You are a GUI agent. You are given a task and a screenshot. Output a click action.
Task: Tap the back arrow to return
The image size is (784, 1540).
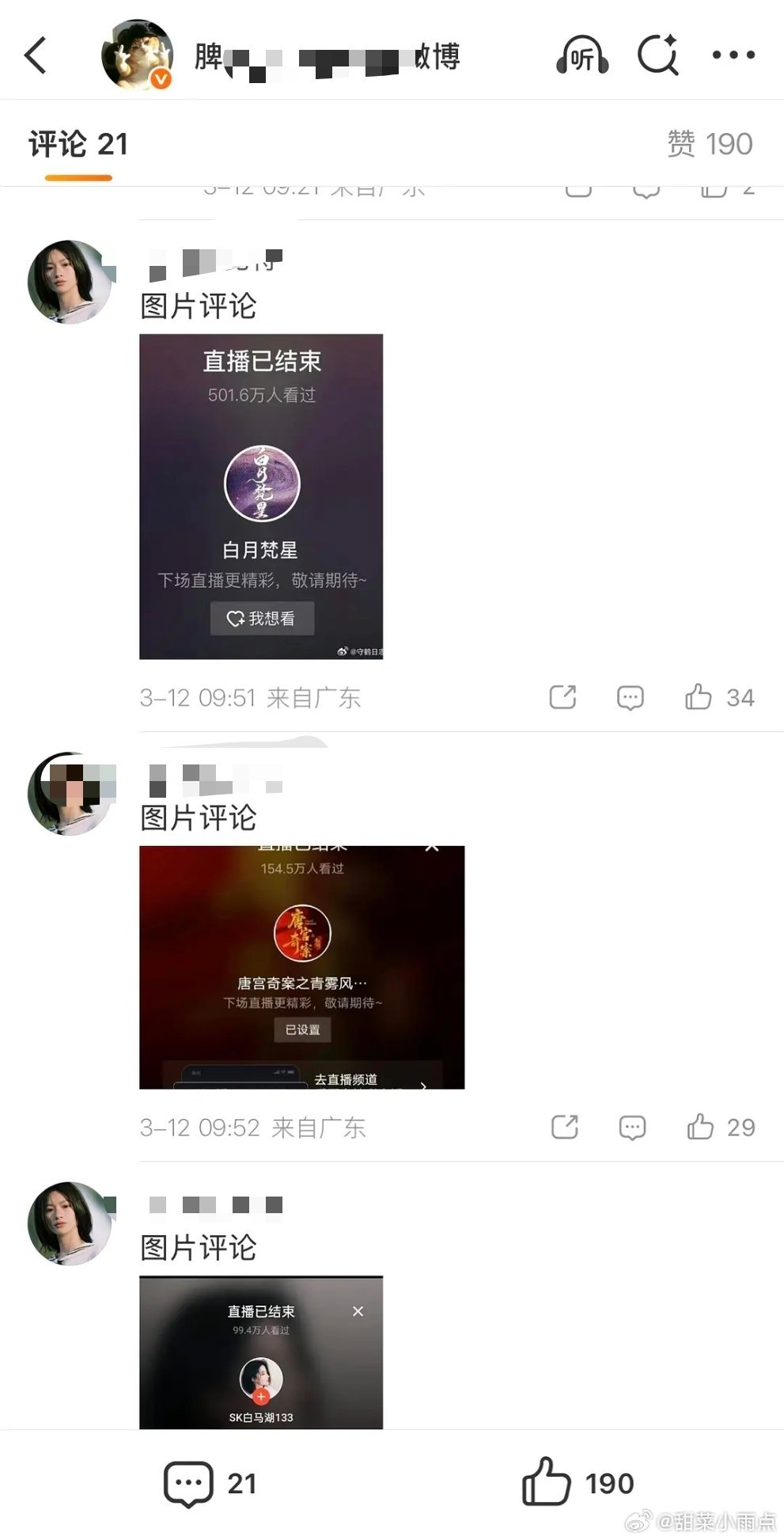pos(34,55)
